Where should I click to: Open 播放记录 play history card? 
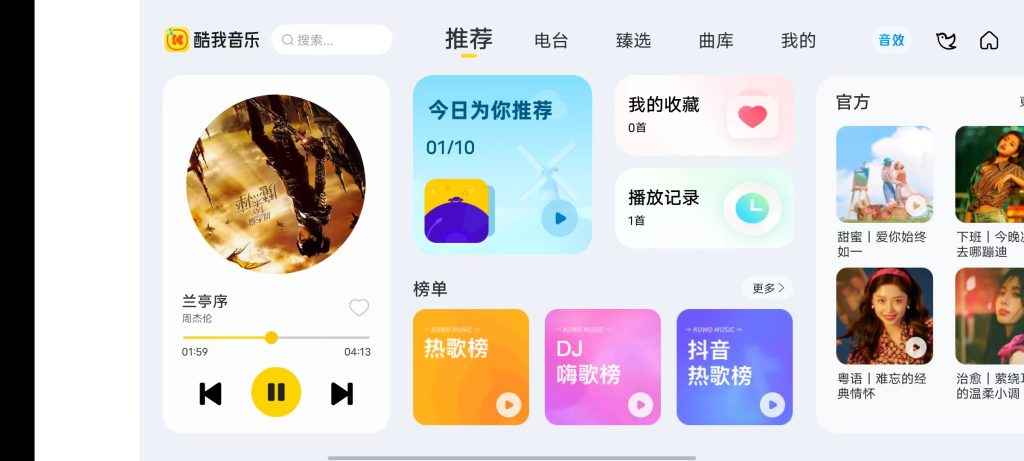pos(704,208)
